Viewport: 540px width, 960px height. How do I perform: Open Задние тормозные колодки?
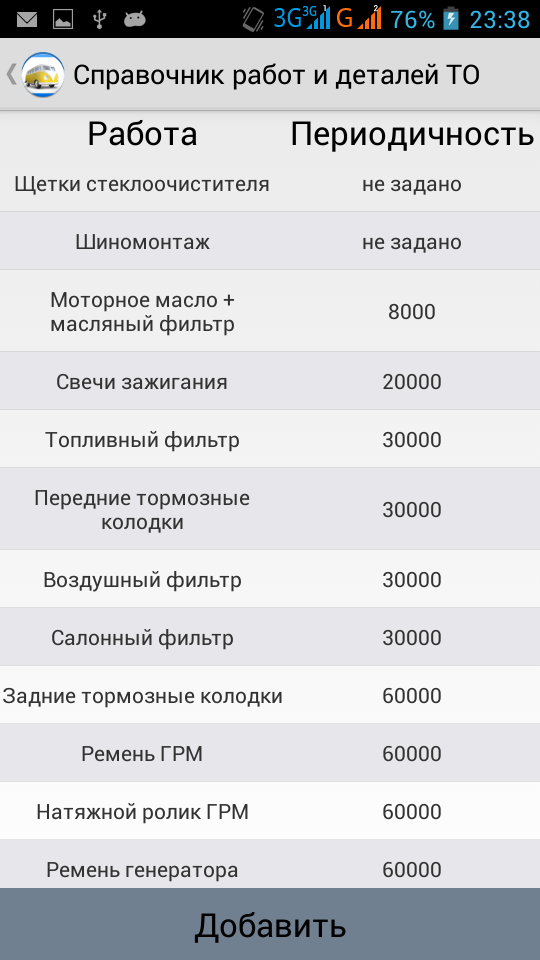pos(270,695)
